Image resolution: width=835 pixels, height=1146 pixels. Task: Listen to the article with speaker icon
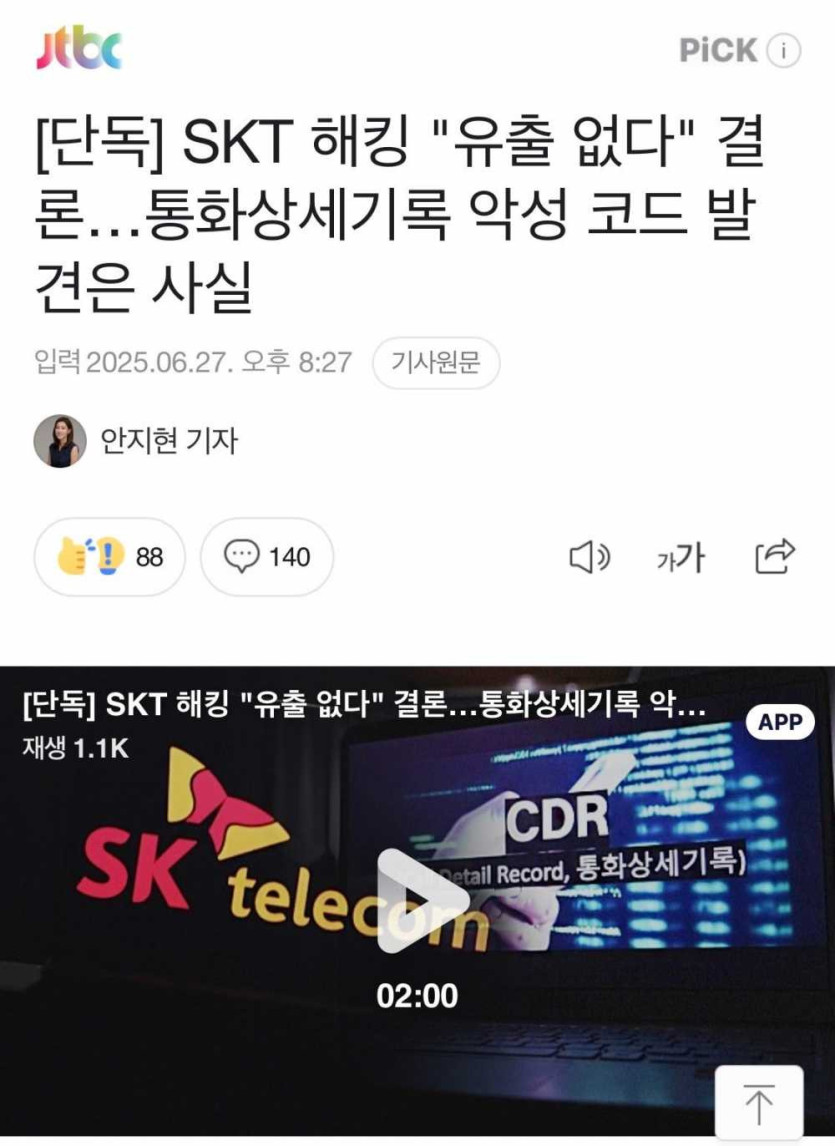tap(589, 558)
